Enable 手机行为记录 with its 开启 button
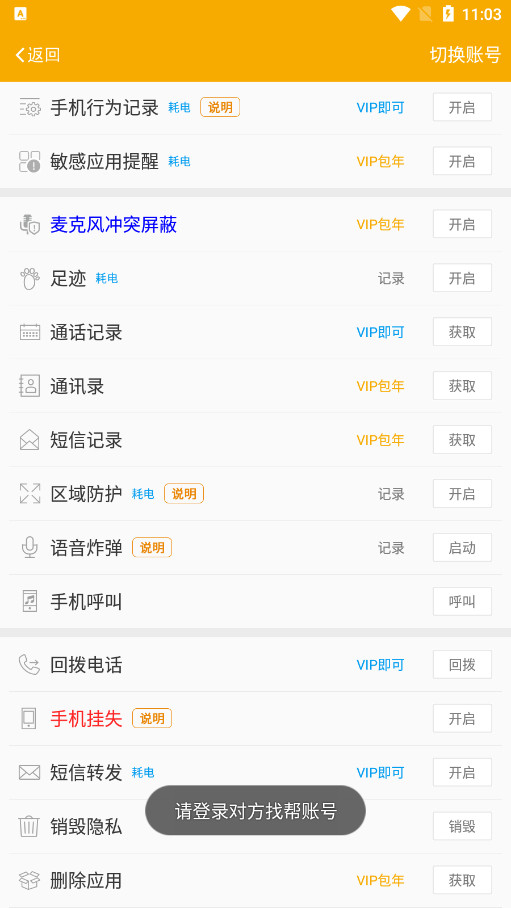This screenshot has width=511, height=908. tap(462, 107)
